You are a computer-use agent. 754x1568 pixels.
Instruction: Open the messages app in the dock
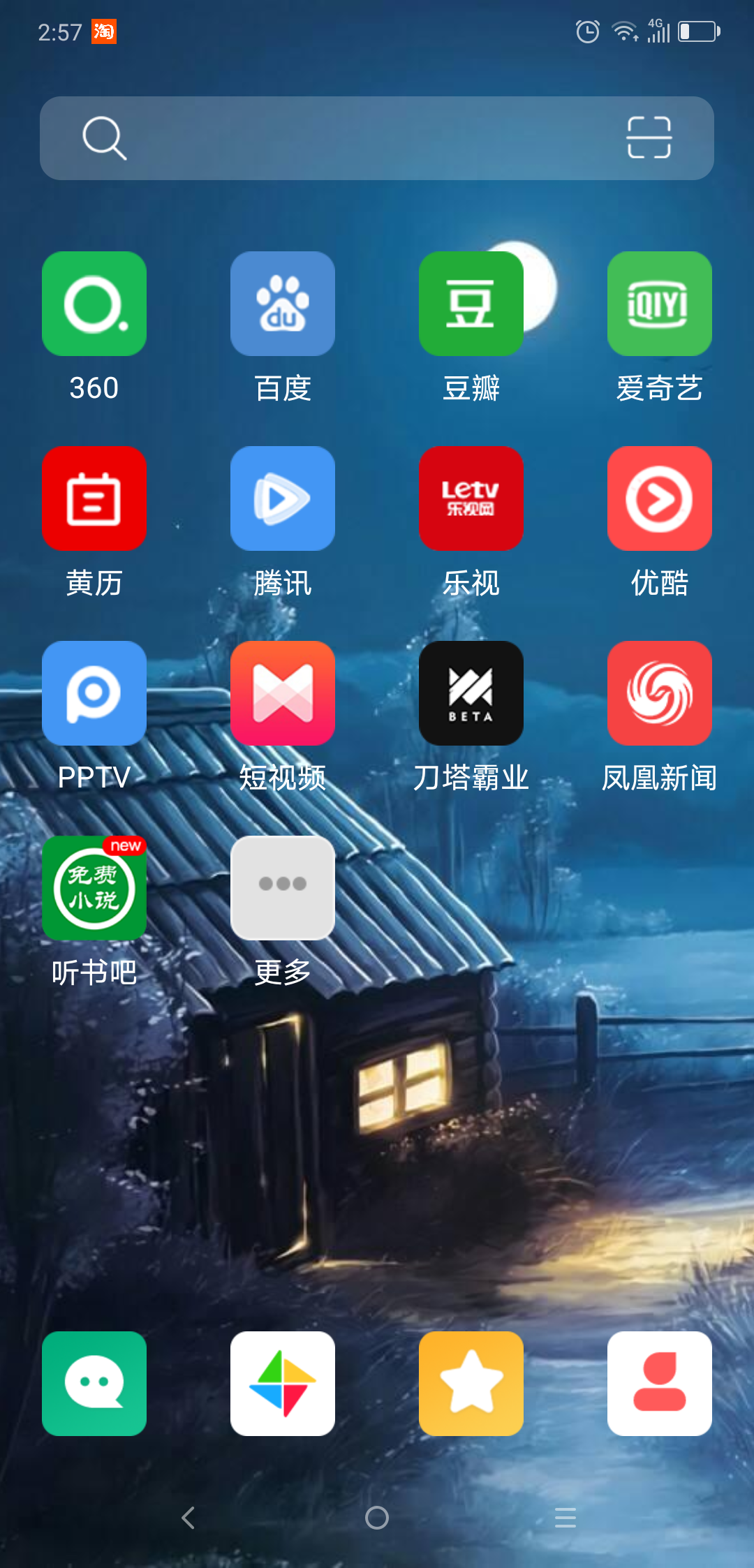pyautogui.click(x=94, y=1383)
